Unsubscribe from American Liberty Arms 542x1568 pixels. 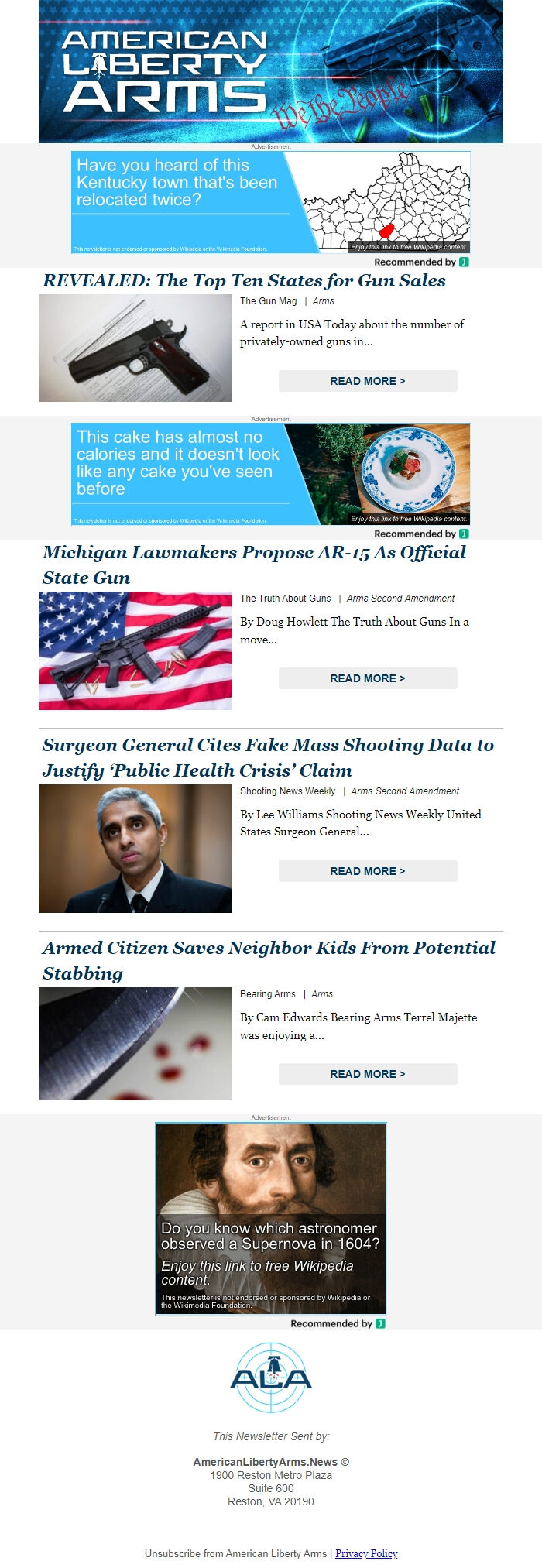235,1553
